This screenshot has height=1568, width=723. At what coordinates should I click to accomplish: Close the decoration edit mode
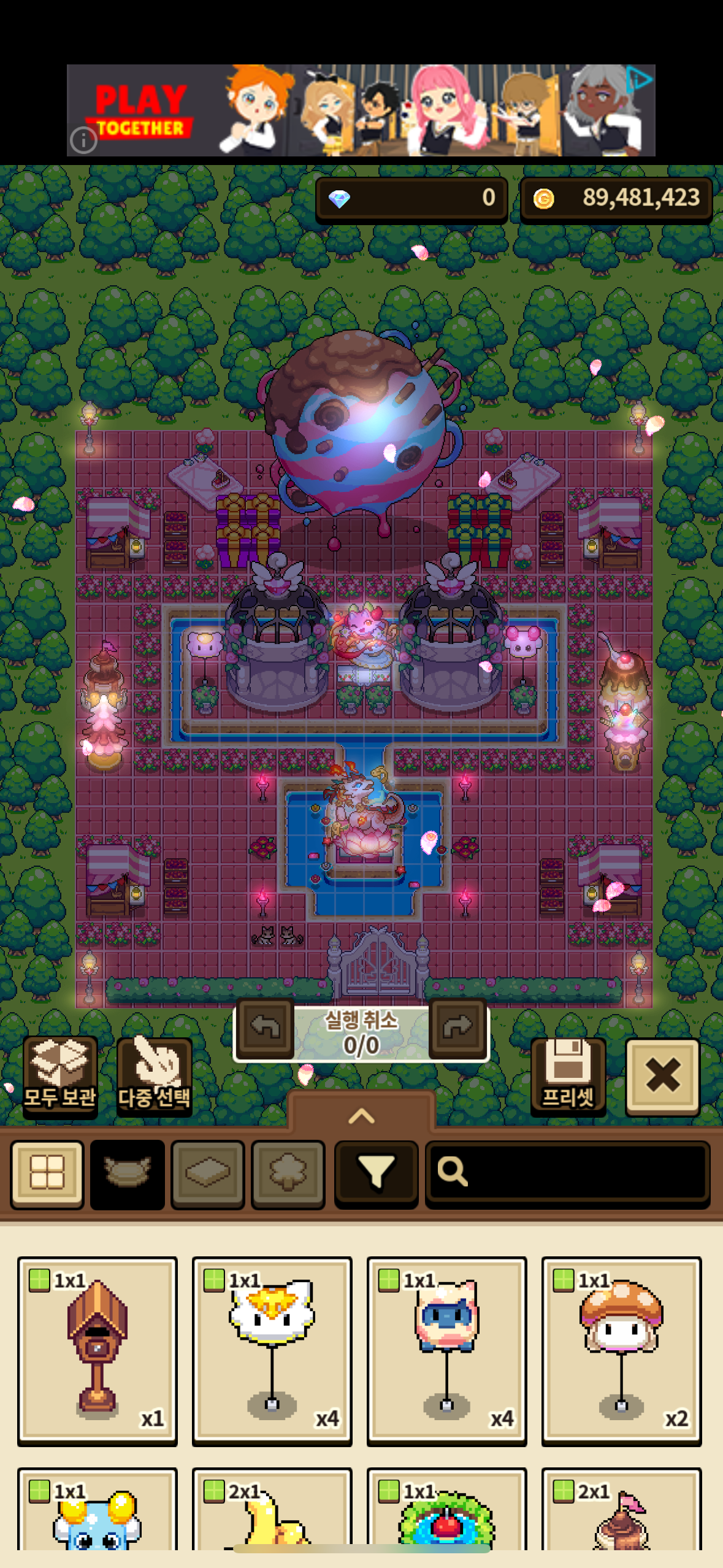click(662, 1075)
